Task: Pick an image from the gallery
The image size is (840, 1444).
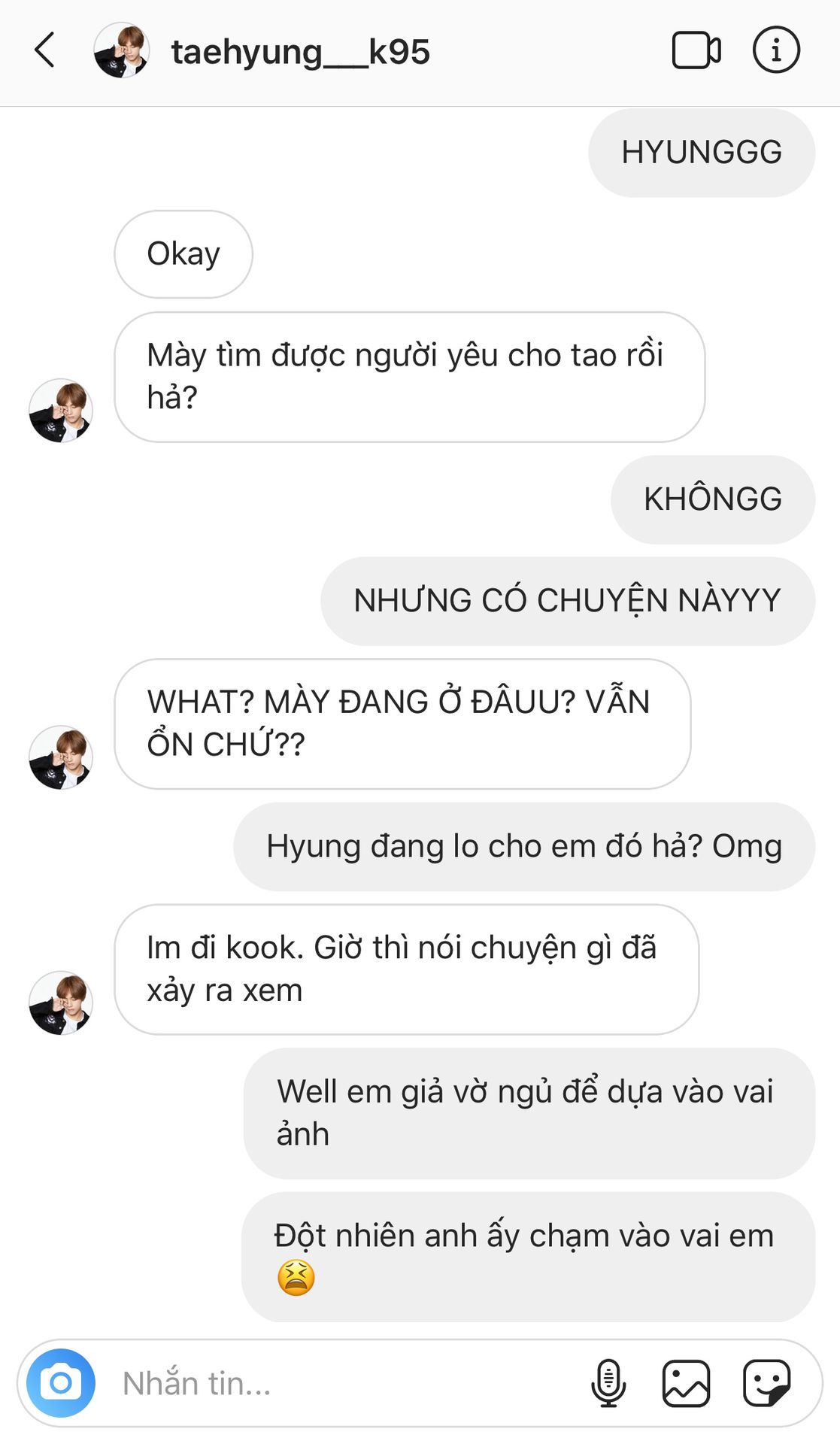Action: (686, 1382)
